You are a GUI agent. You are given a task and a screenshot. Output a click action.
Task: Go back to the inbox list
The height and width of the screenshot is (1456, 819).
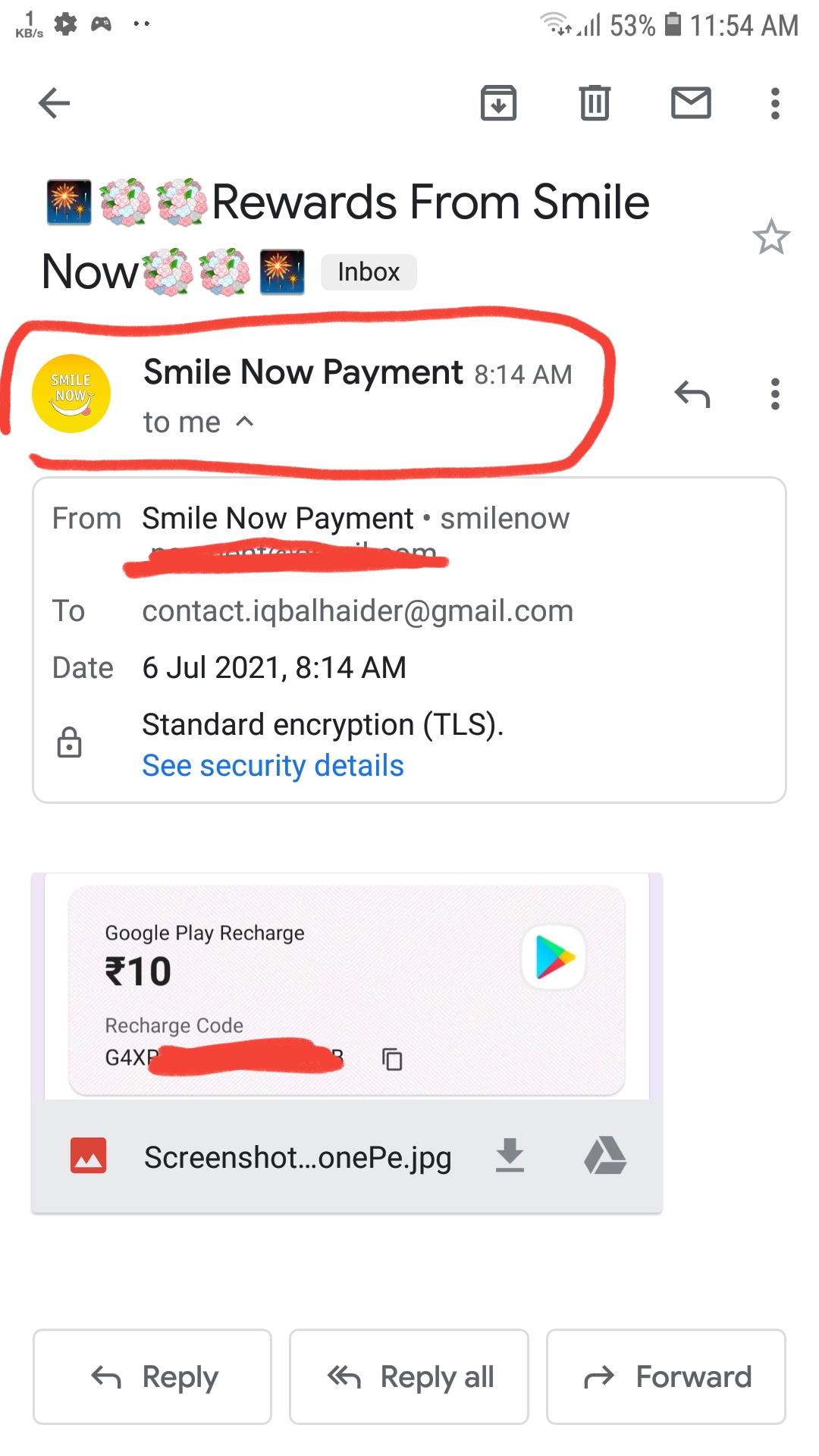54,103
